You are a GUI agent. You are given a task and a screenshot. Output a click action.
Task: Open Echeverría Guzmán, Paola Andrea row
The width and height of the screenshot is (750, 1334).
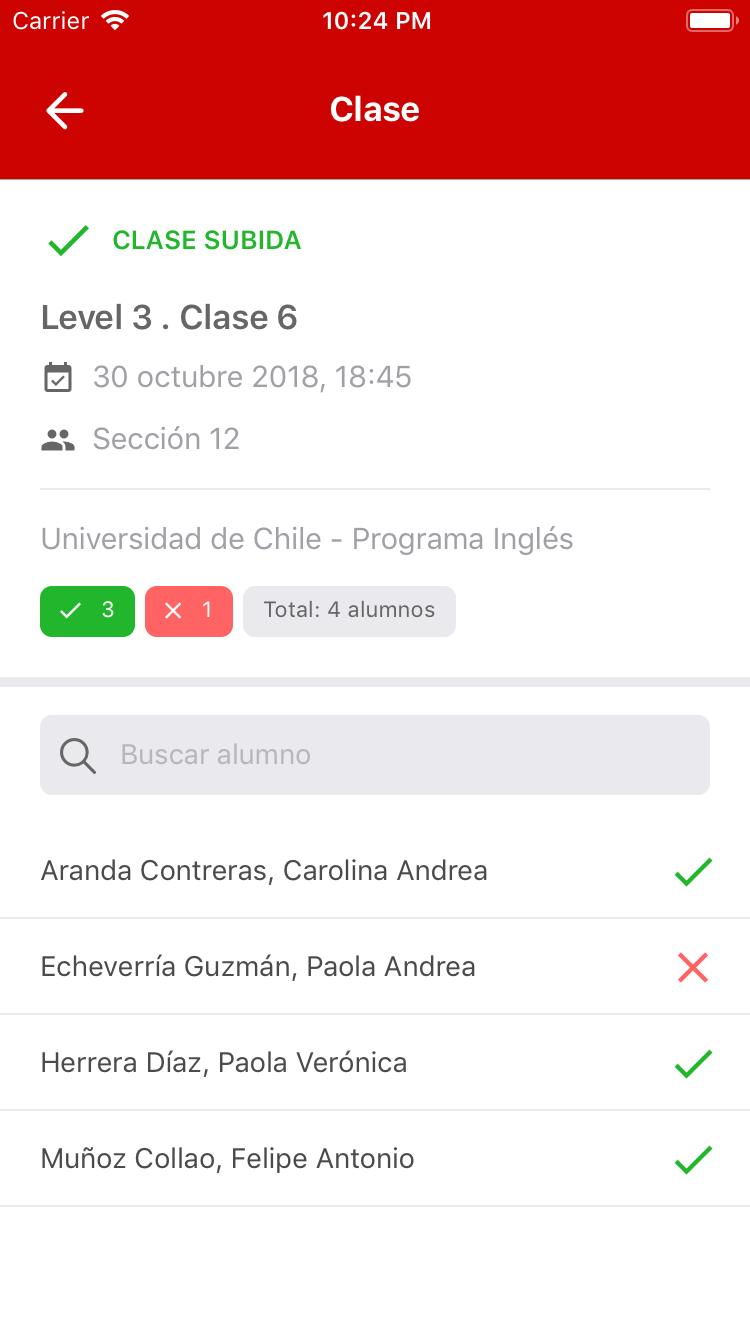point(375,967)
